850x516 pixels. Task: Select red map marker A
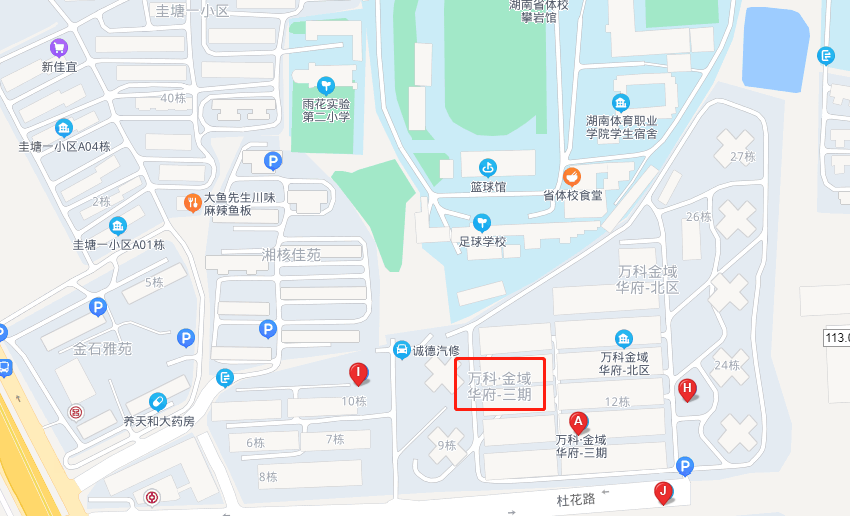tap(578, 423)
